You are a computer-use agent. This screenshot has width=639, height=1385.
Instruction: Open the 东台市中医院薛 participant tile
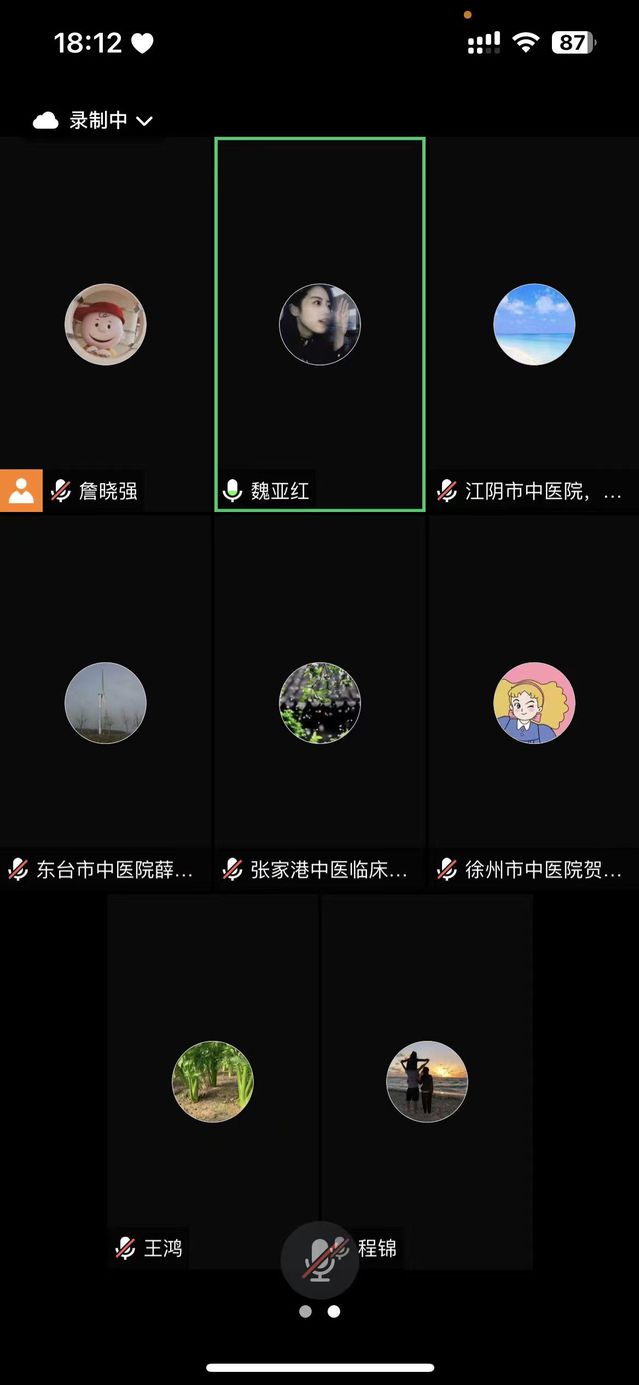[105, 703]
